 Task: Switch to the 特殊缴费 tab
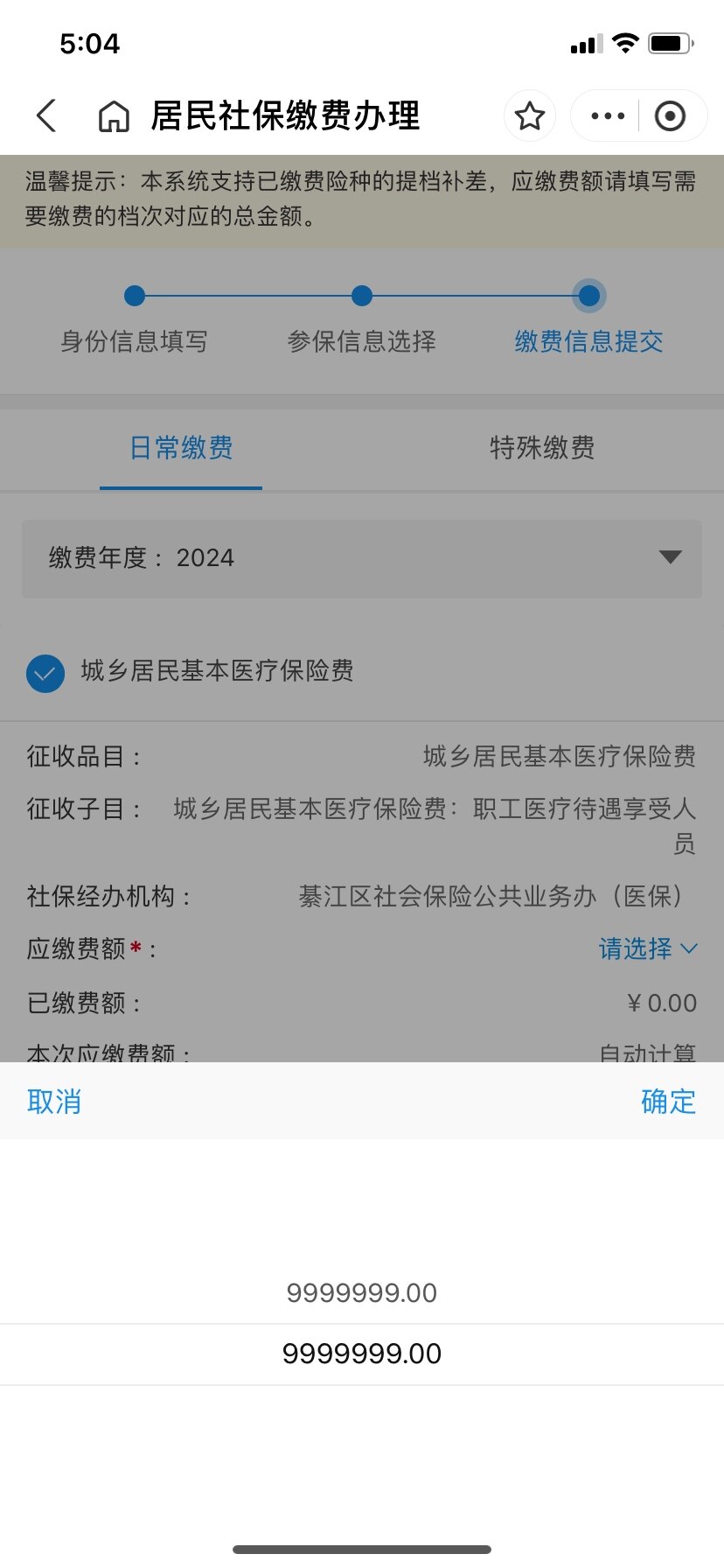(x=542, y=448)
